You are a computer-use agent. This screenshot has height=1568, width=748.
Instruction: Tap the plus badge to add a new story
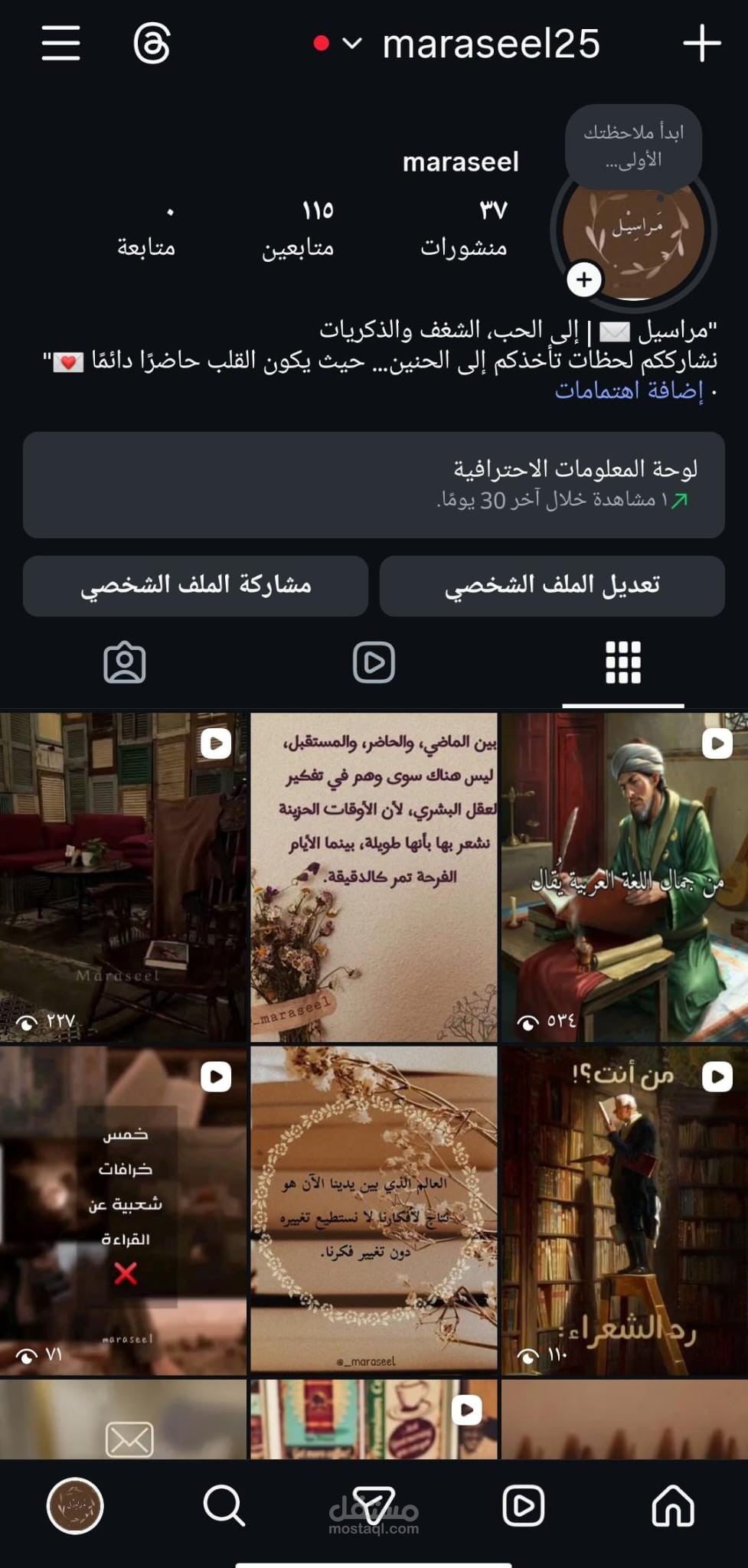tap(585, 280)
